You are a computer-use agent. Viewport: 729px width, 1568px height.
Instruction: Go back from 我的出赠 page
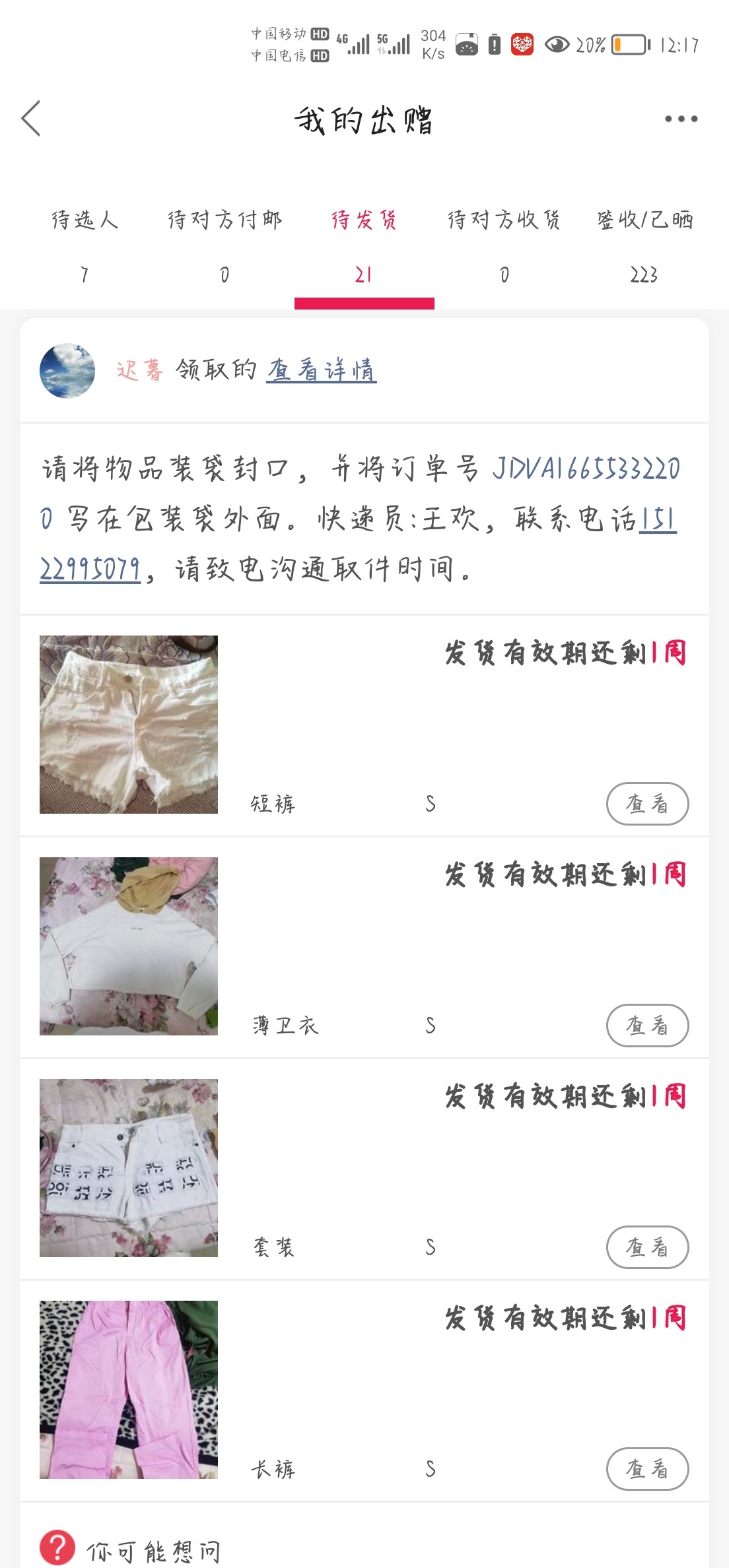click(31, 119)
